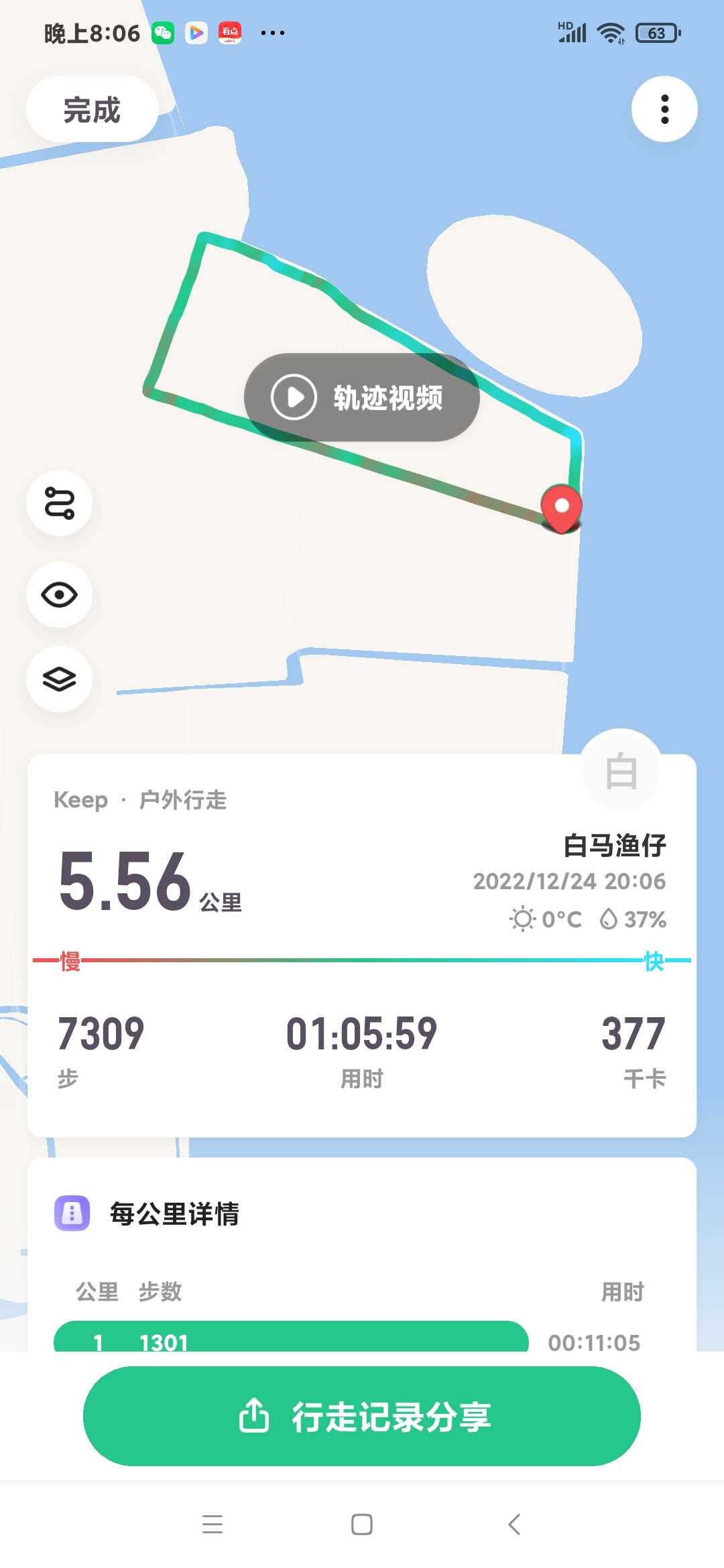Toggle the eye visibility icon
The width and height of the screenshot is (724, 1568).
[x=60, y=595]
